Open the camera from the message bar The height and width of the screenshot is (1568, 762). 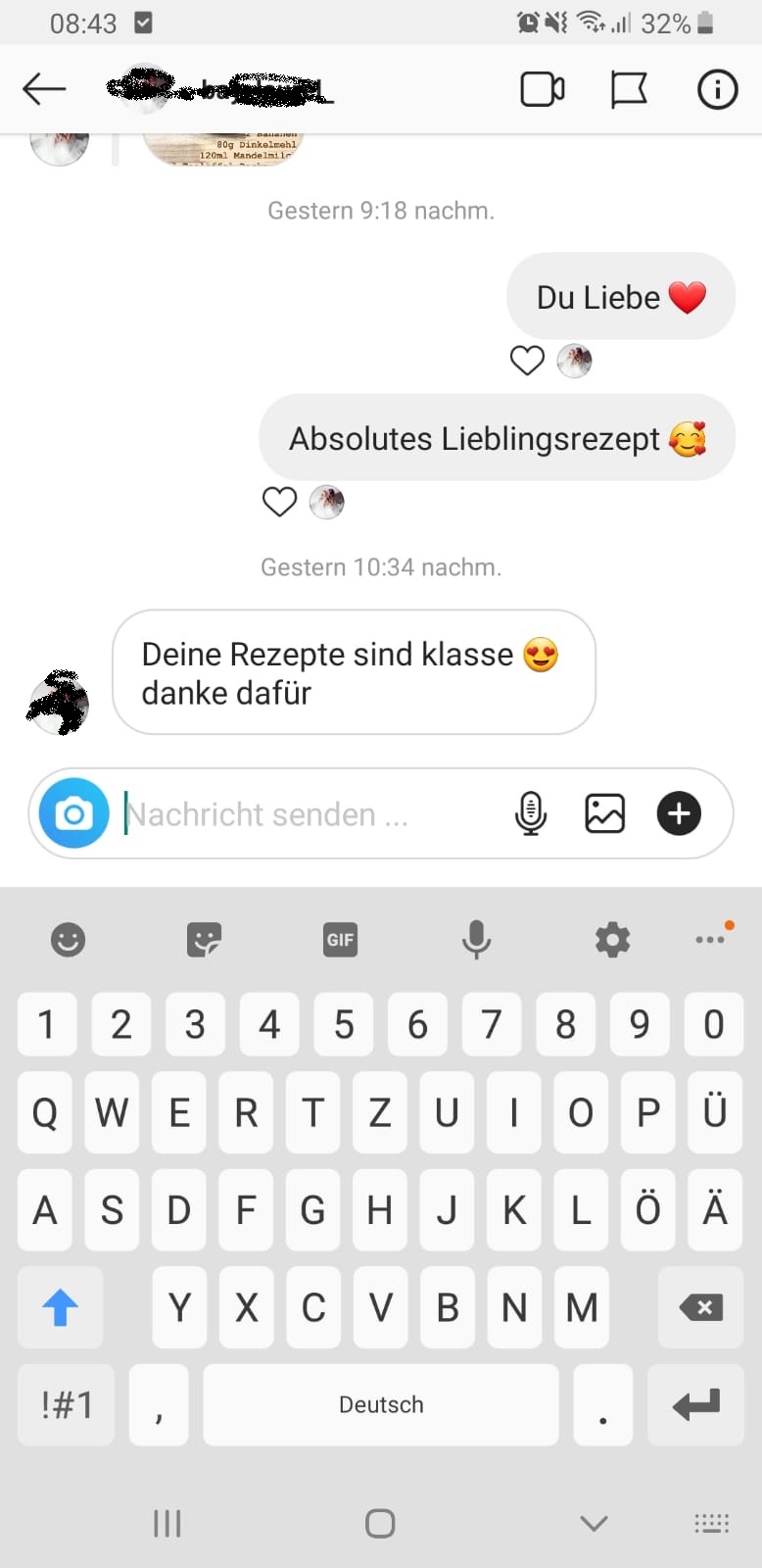(x=73, y=813)
